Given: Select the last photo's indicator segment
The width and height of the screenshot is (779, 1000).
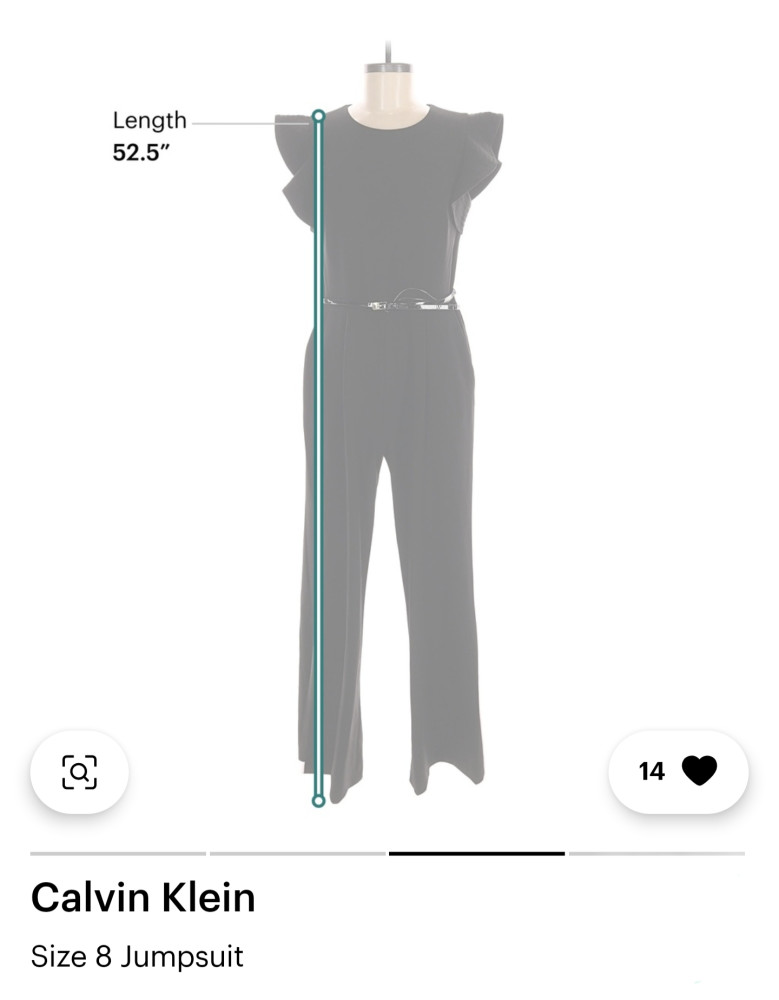Looking at the screenshot, I should (x=656, y=854).
